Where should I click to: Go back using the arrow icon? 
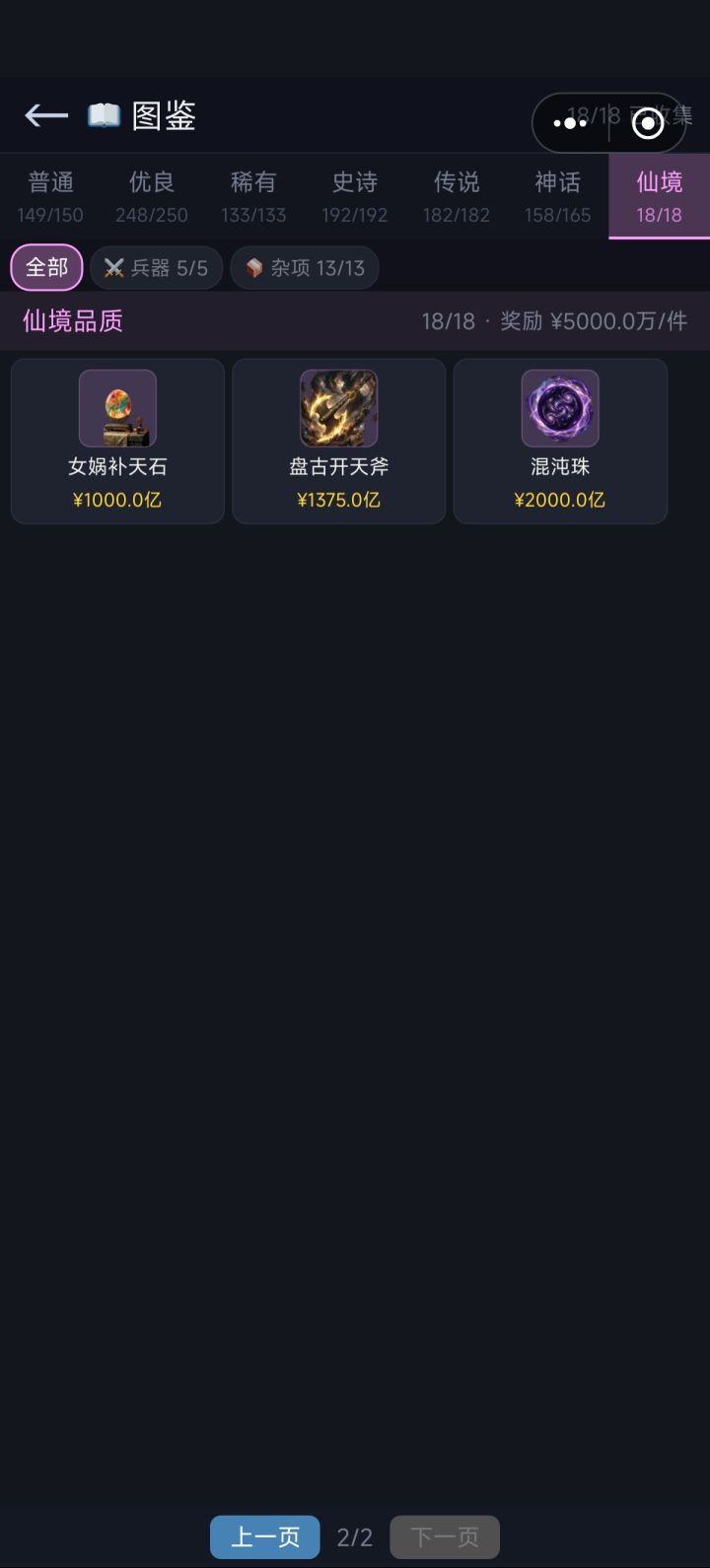45,116
